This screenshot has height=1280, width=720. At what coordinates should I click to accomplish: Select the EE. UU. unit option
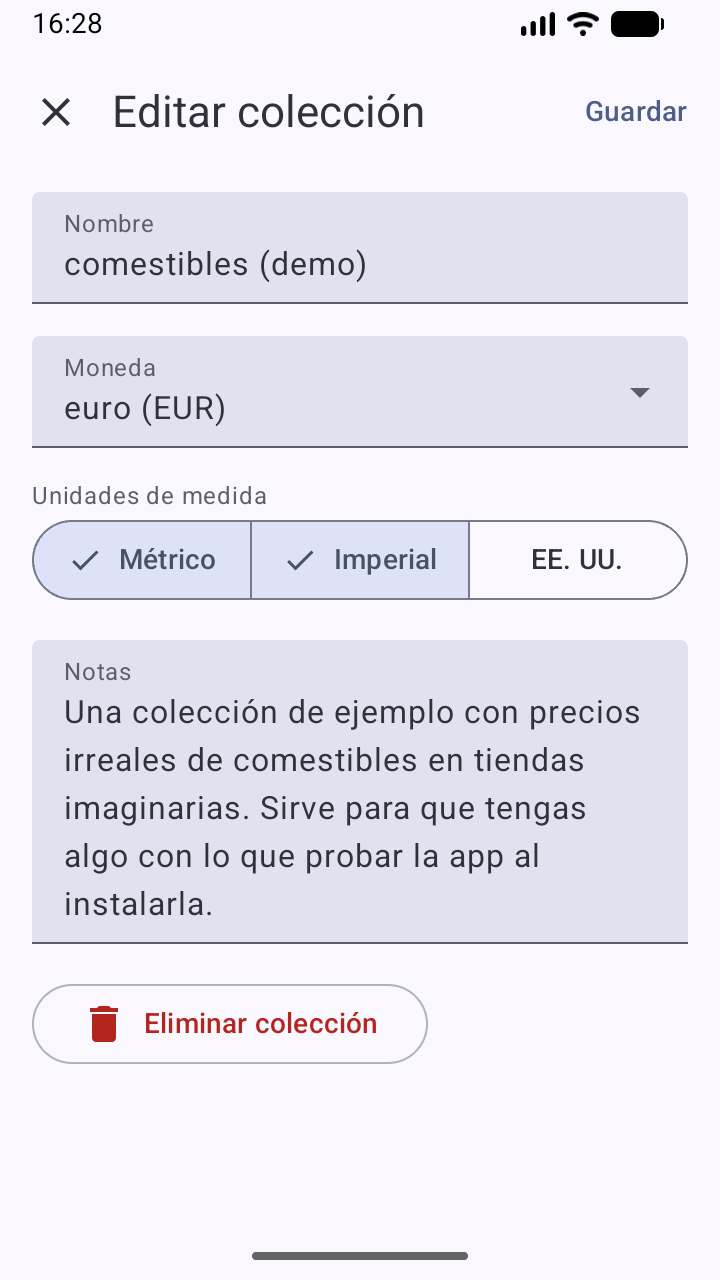577,560
